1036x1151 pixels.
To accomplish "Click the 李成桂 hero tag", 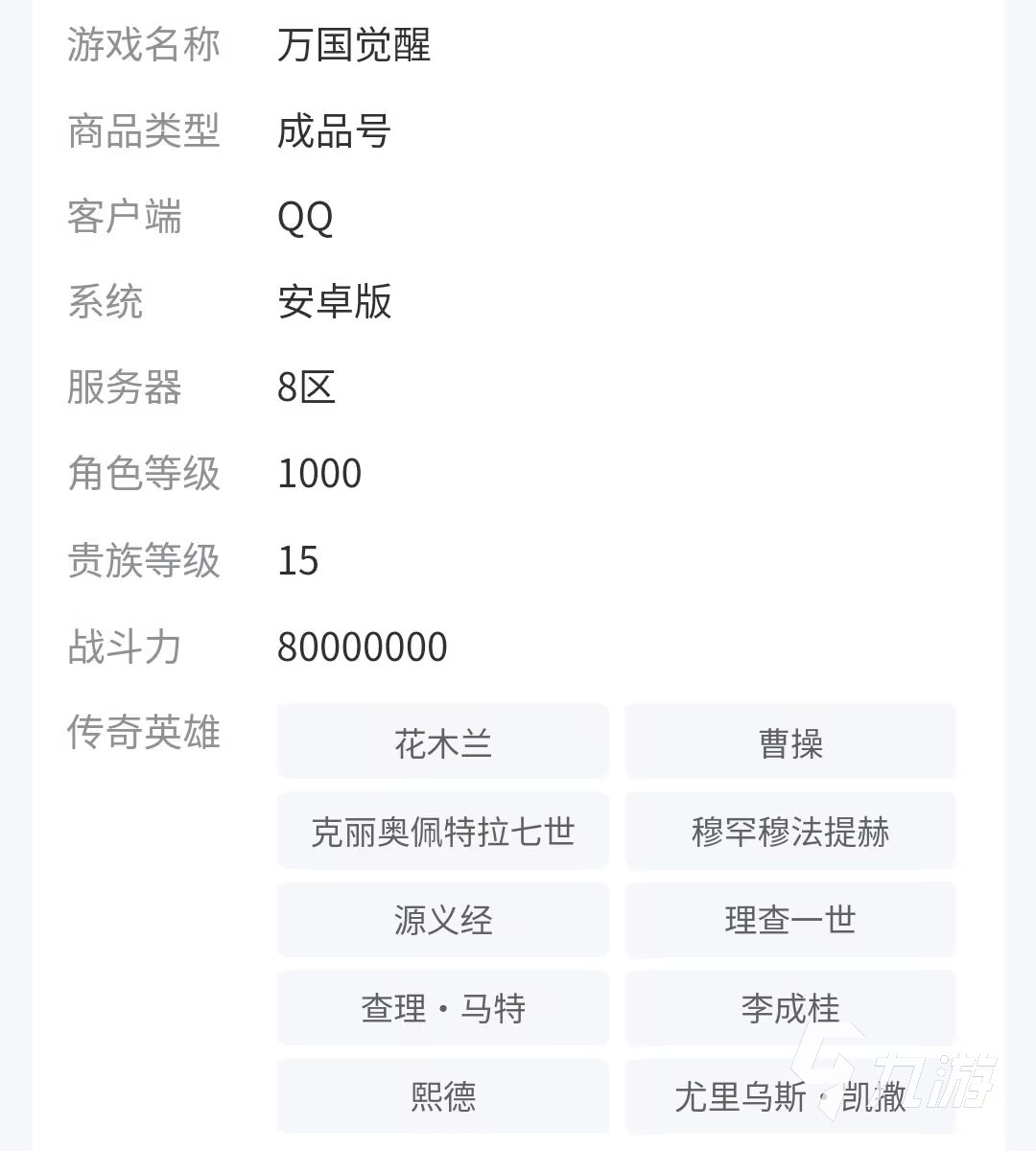I will click(x=789, y=1007).
